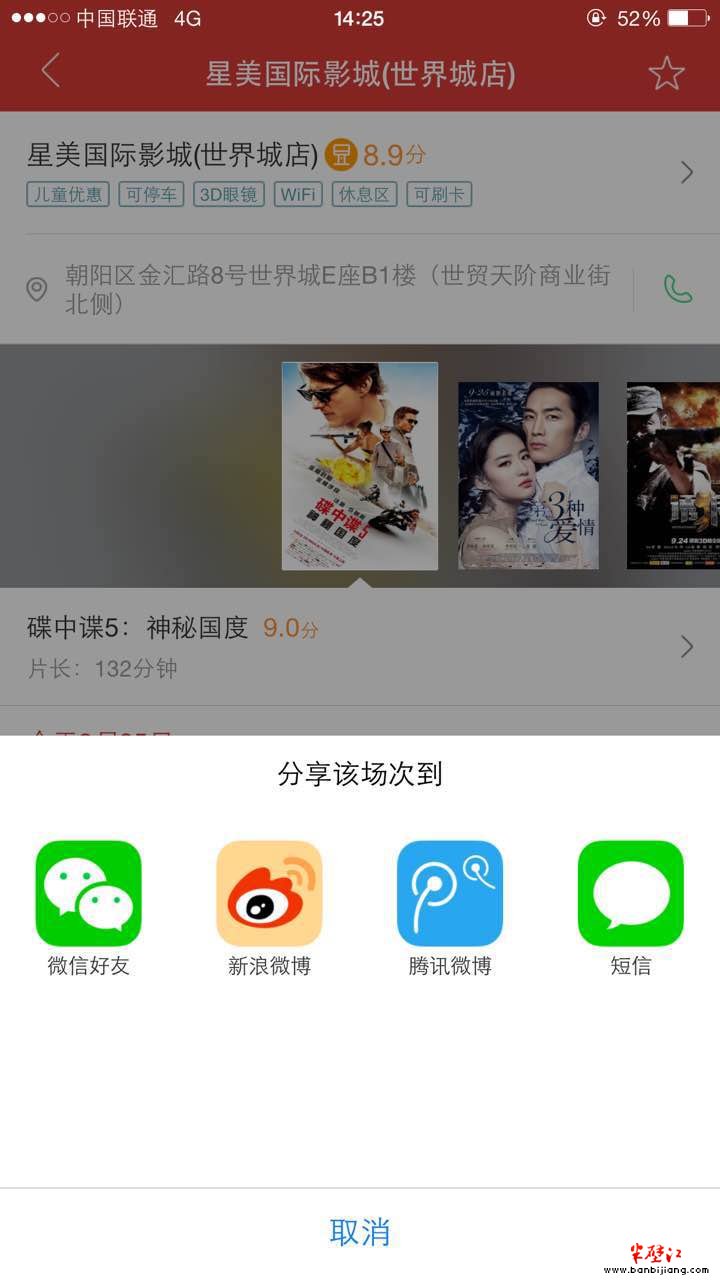Dismiss the share sheet with 取消

360,1232
